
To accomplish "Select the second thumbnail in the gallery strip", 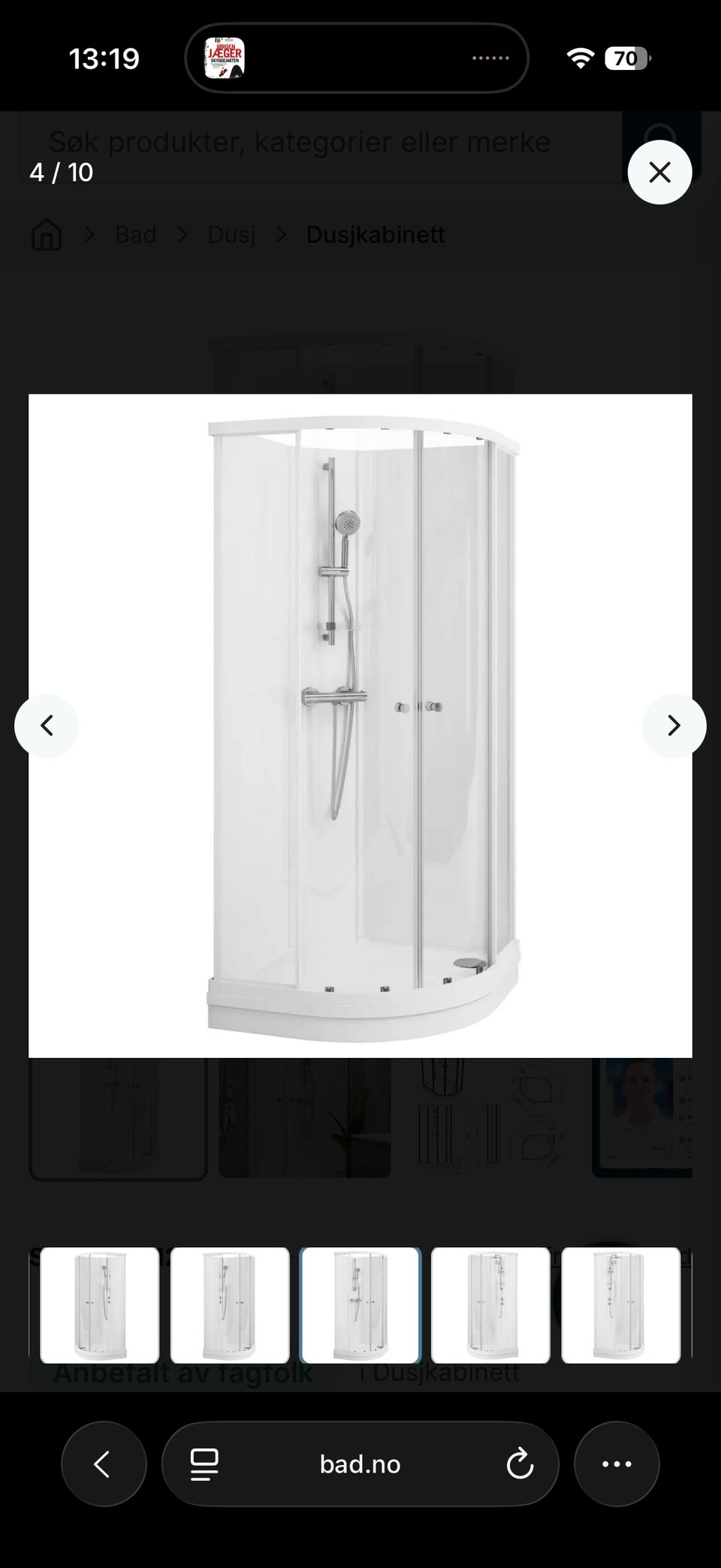I will pyautogui.click(x=230, y=1305).
